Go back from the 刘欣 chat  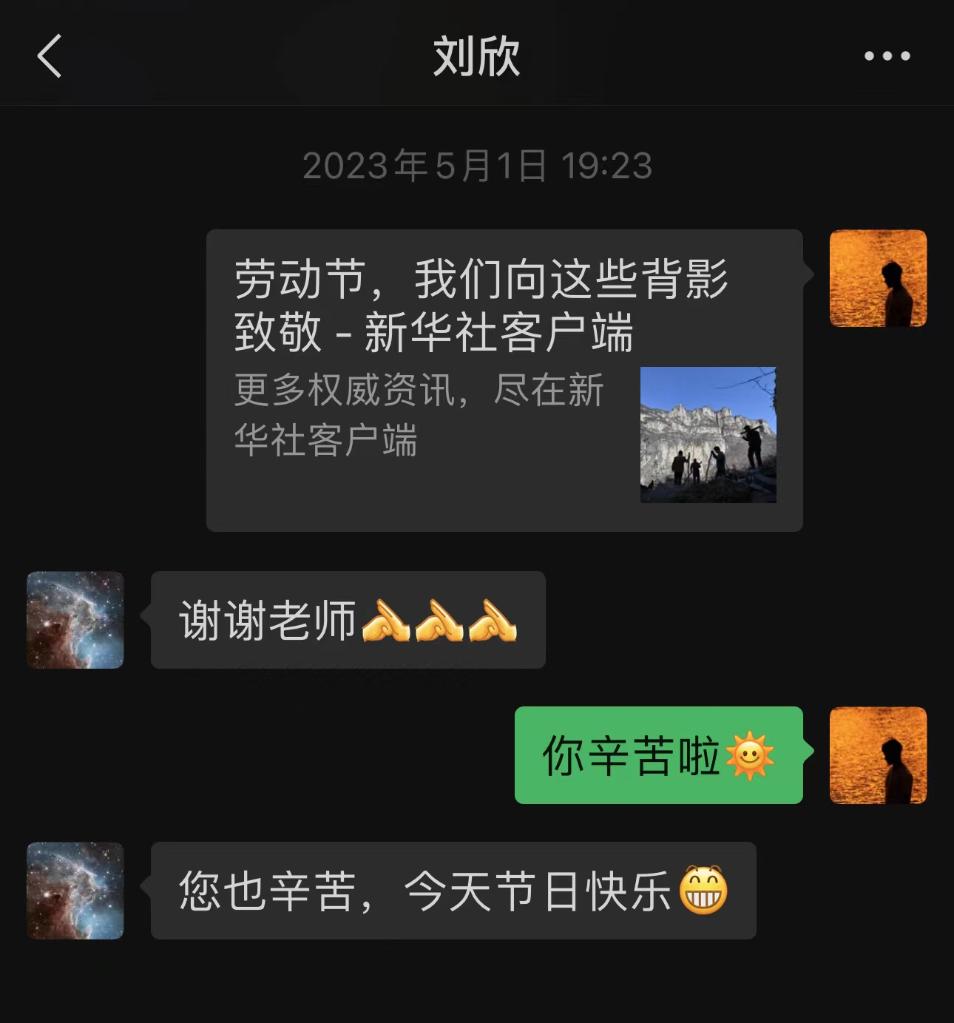click(x=50, y=56)
